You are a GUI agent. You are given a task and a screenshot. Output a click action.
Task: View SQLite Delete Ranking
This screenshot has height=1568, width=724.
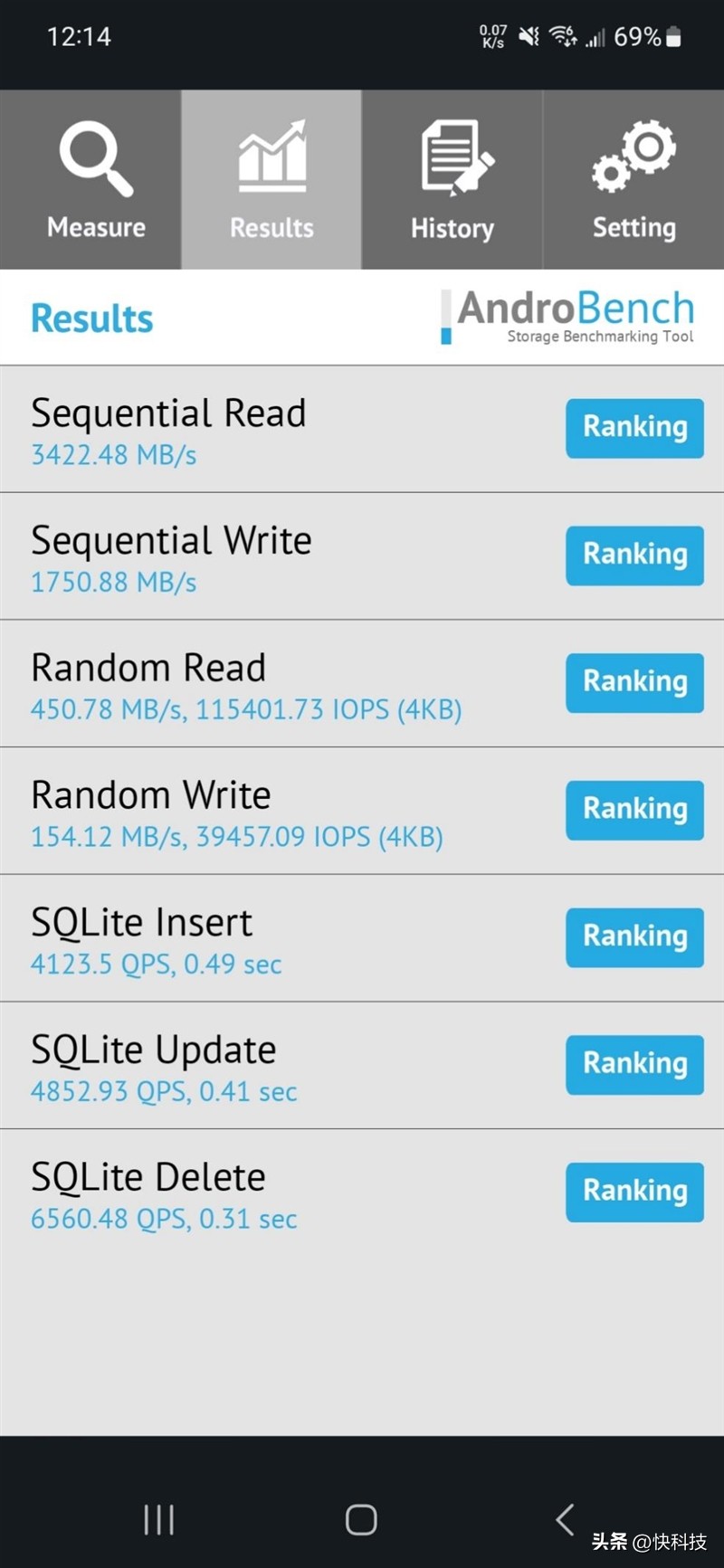coord(634,1192)
